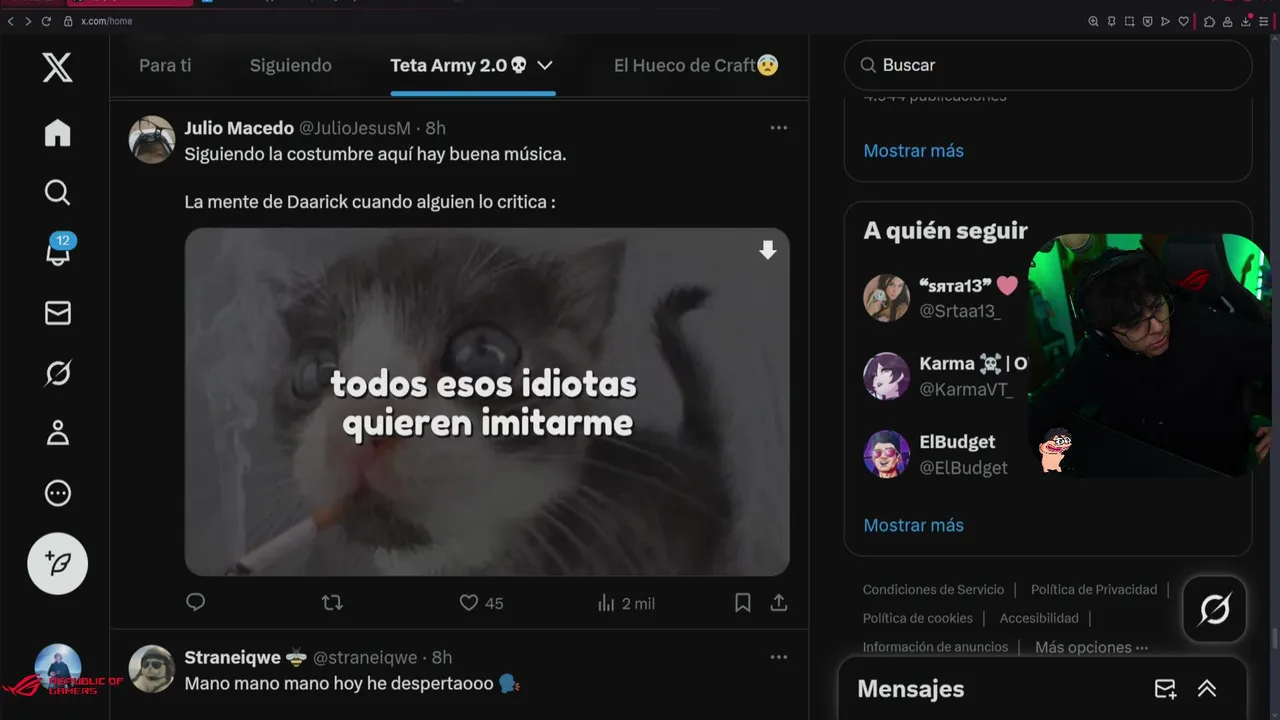Image resolution: width=1280 pixels, height=720 pixels.
Task: Compose a new post with feather button
Action: pos(58,564)
